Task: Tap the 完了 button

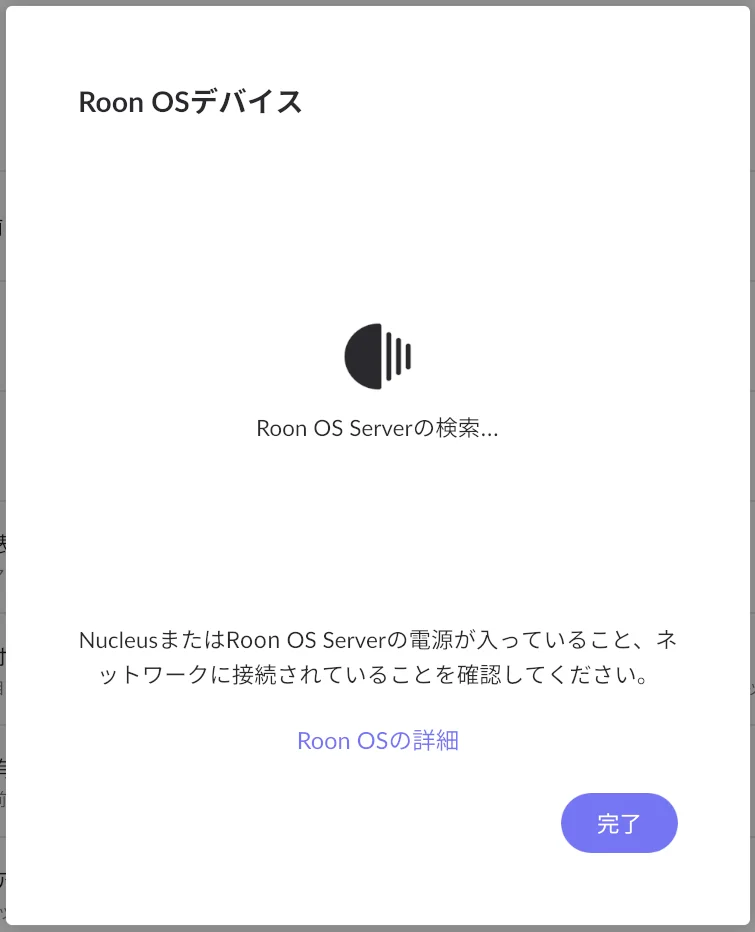Action: point(619,824)
